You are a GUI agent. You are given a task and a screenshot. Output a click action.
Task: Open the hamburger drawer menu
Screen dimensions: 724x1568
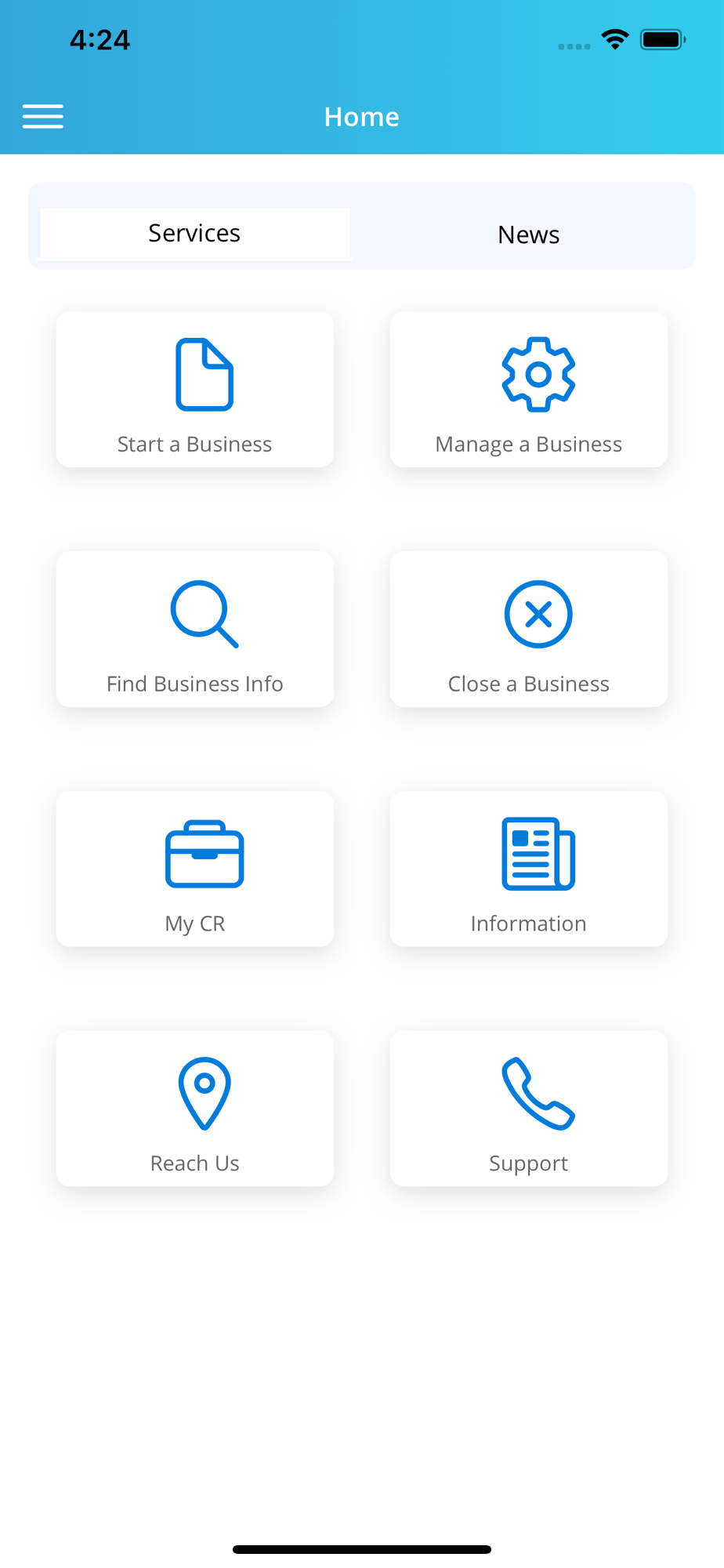pyautogui.click(x=43, y=116)
